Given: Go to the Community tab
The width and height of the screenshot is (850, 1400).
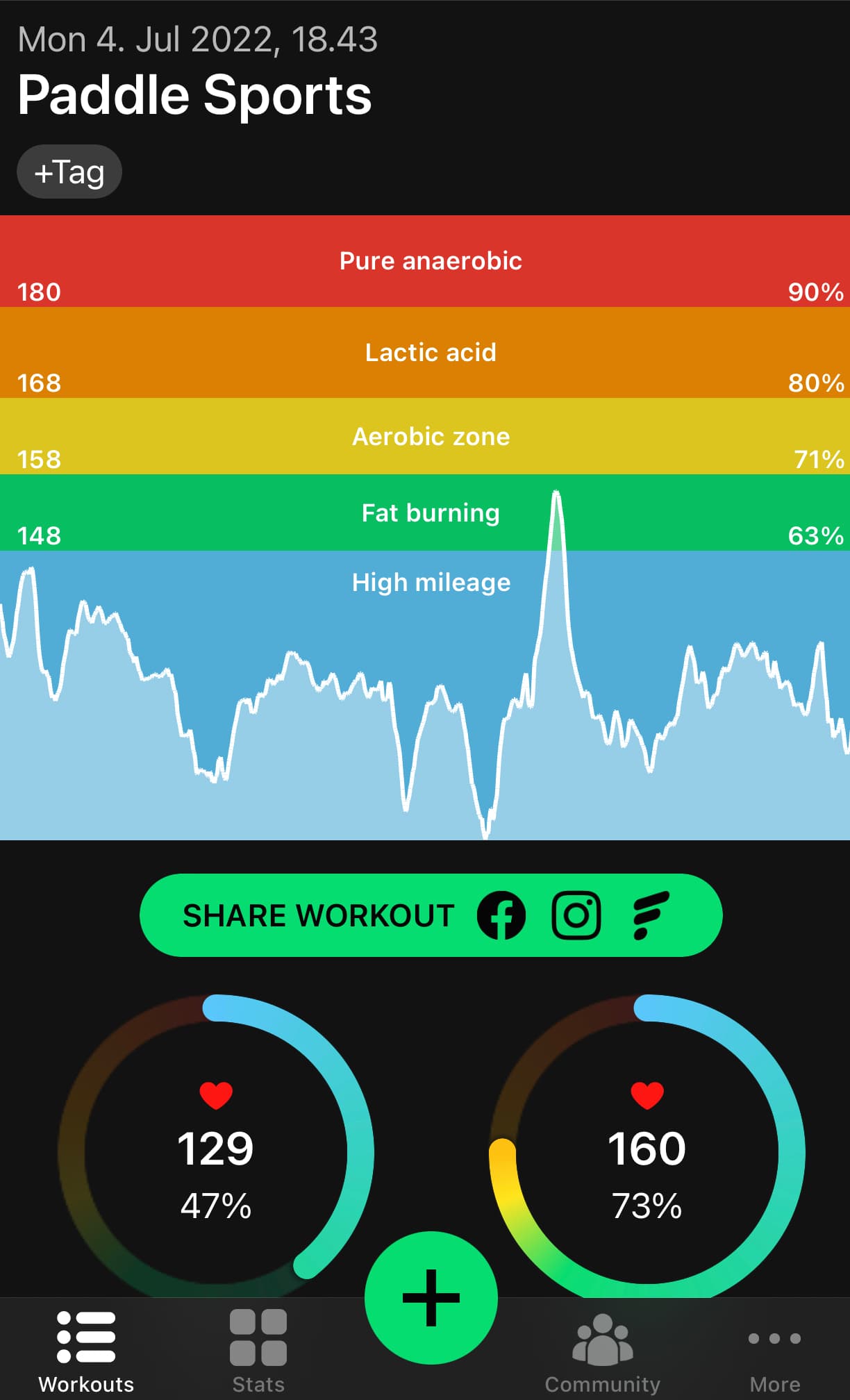Looking at the screenshot, I should click(x=602, y=1351).
